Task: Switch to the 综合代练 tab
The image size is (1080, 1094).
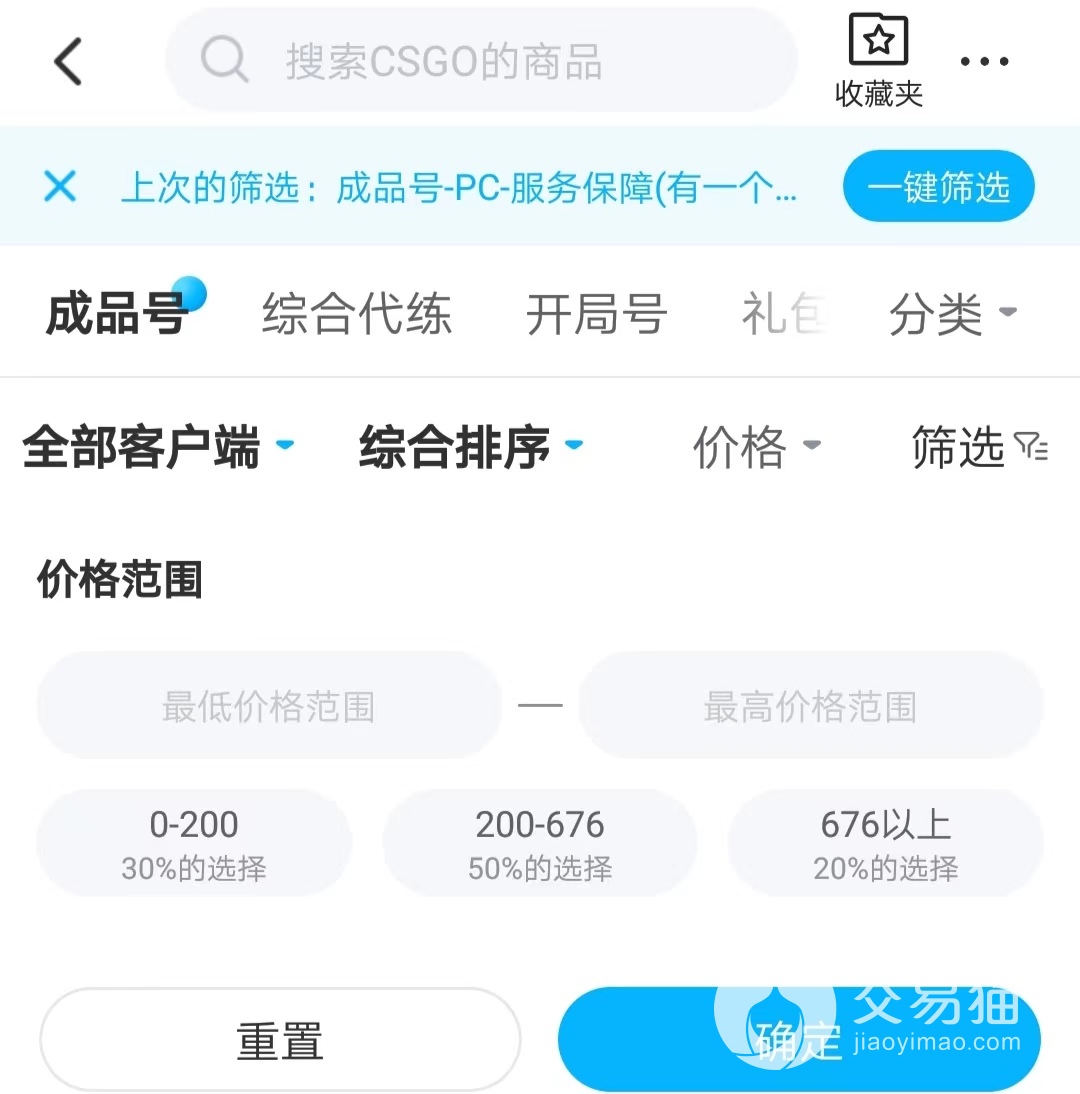Action: point(356,314)
